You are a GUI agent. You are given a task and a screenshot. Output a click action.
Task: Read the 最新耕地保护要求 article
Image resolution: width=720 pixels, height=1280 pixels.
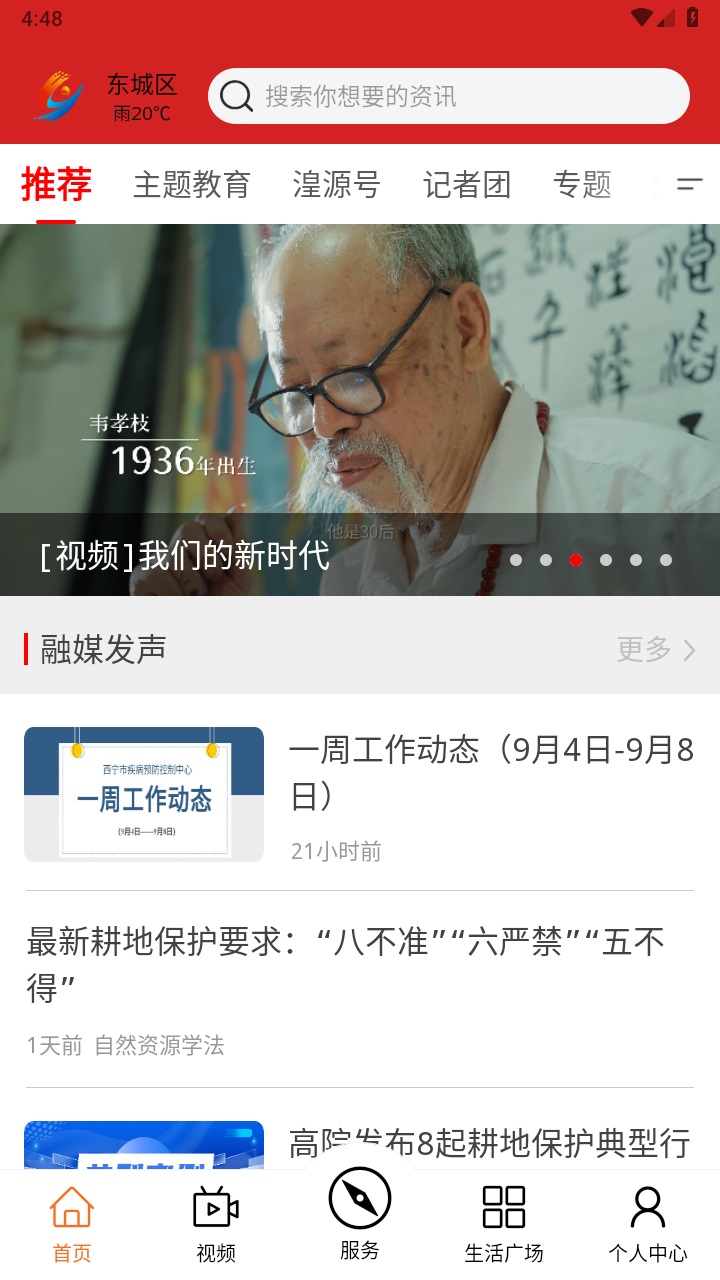pos(345,965)
